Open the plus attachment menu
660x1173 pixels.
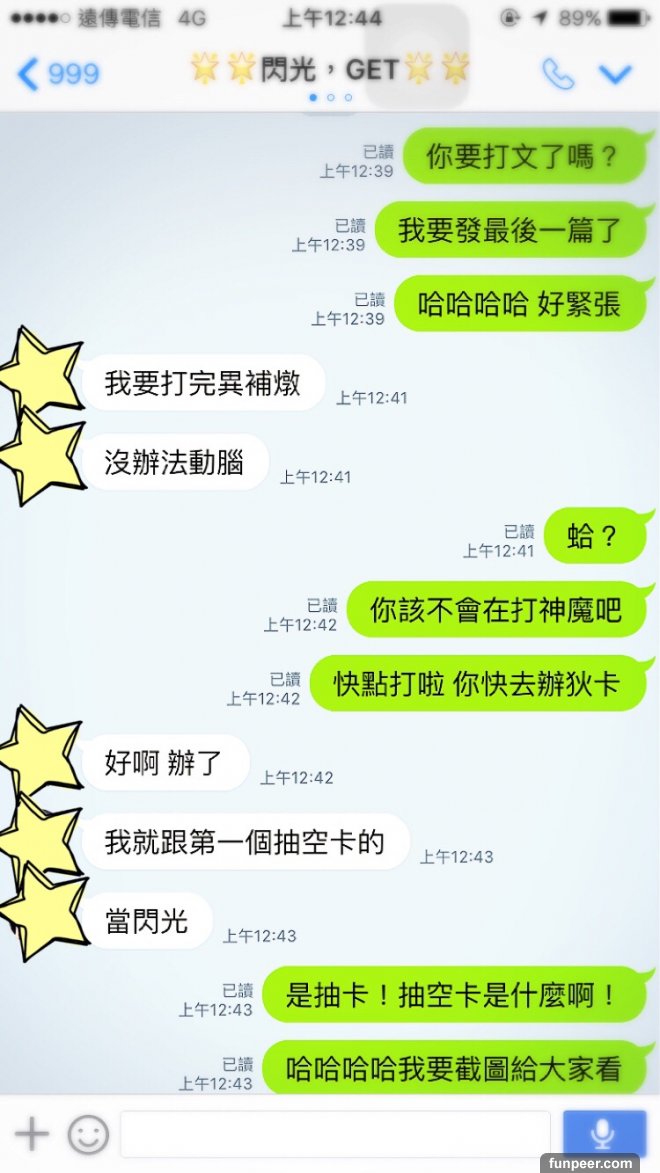pyautogui.click(x=32, y=1134)
